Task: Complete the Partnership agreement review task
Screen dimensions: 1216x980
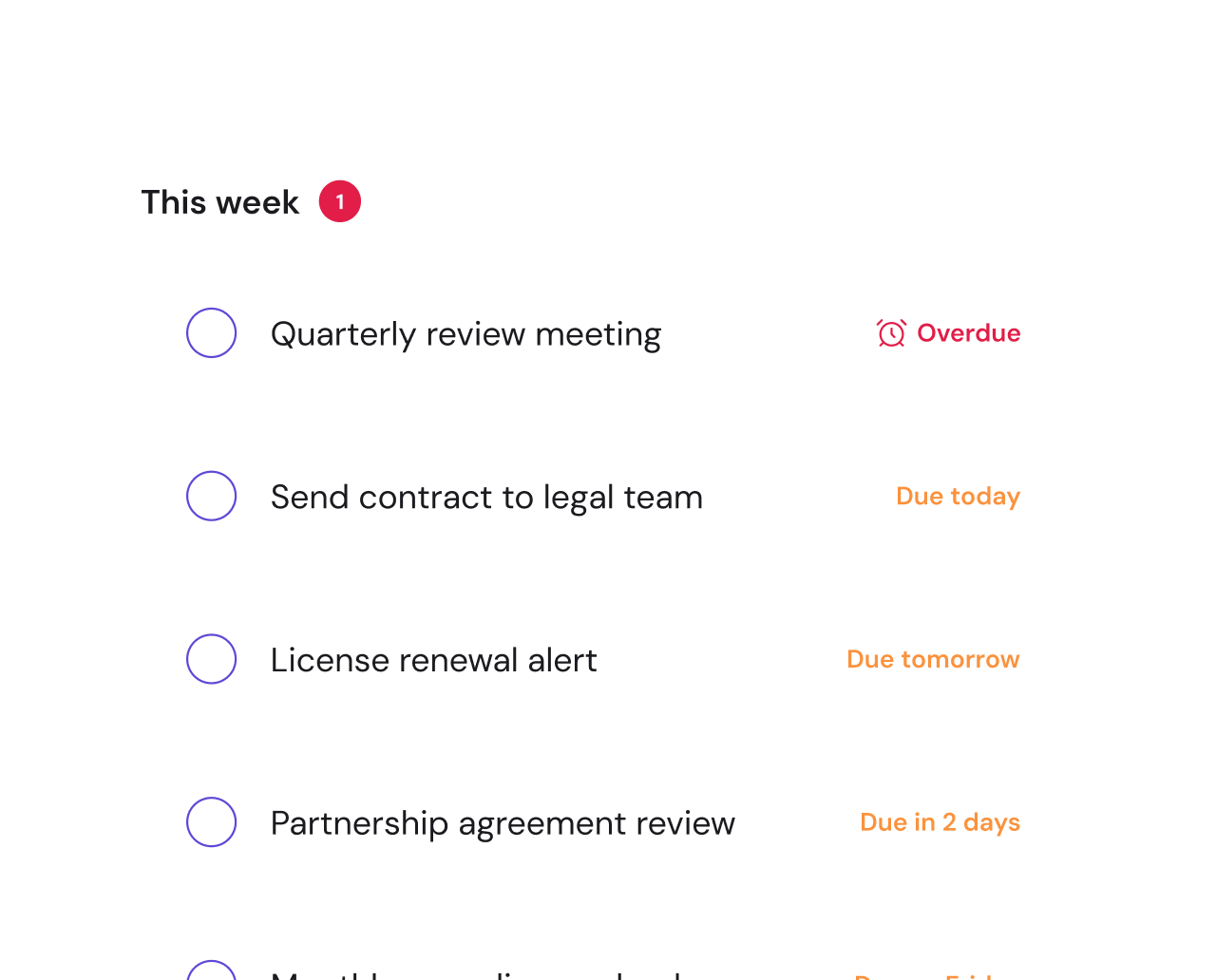Action: pyautogui.click(x=211, y=822)
